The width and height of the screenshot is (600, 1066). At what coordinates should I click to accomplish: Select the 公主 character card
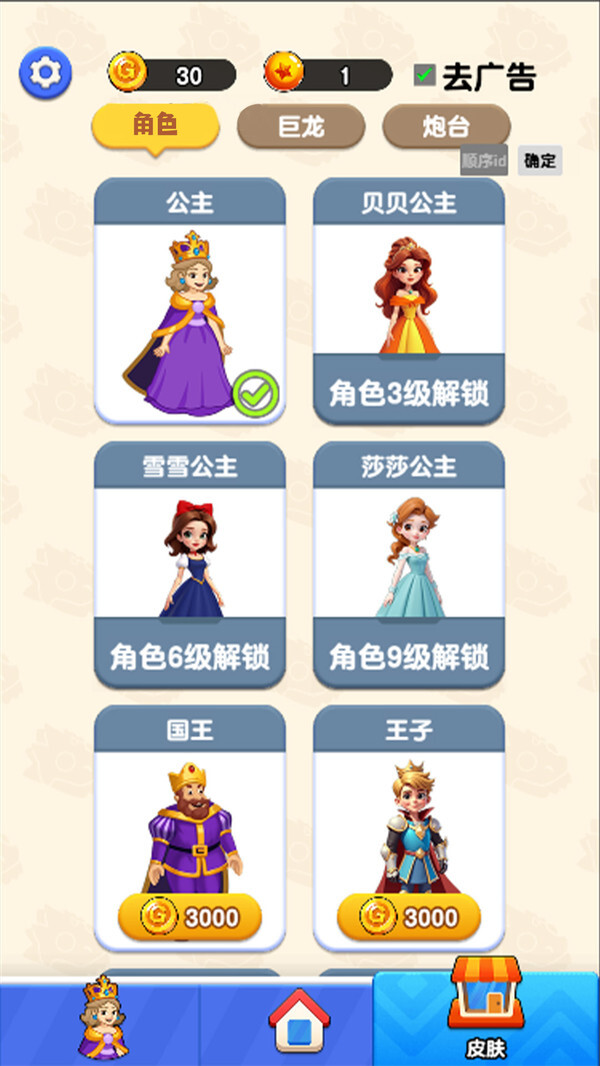click(190, 300)
